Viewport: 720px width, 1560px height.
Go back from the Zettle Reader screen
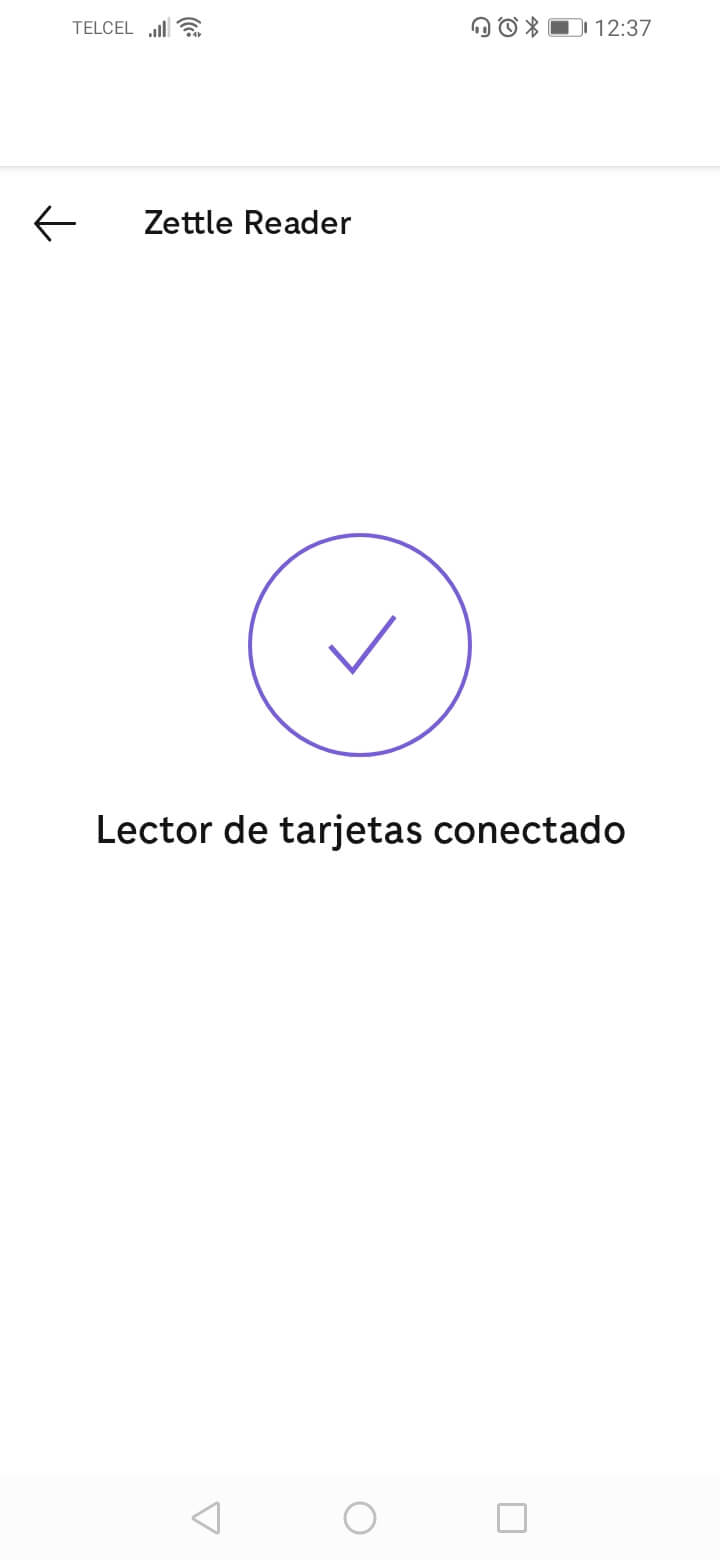pos(55,223)
